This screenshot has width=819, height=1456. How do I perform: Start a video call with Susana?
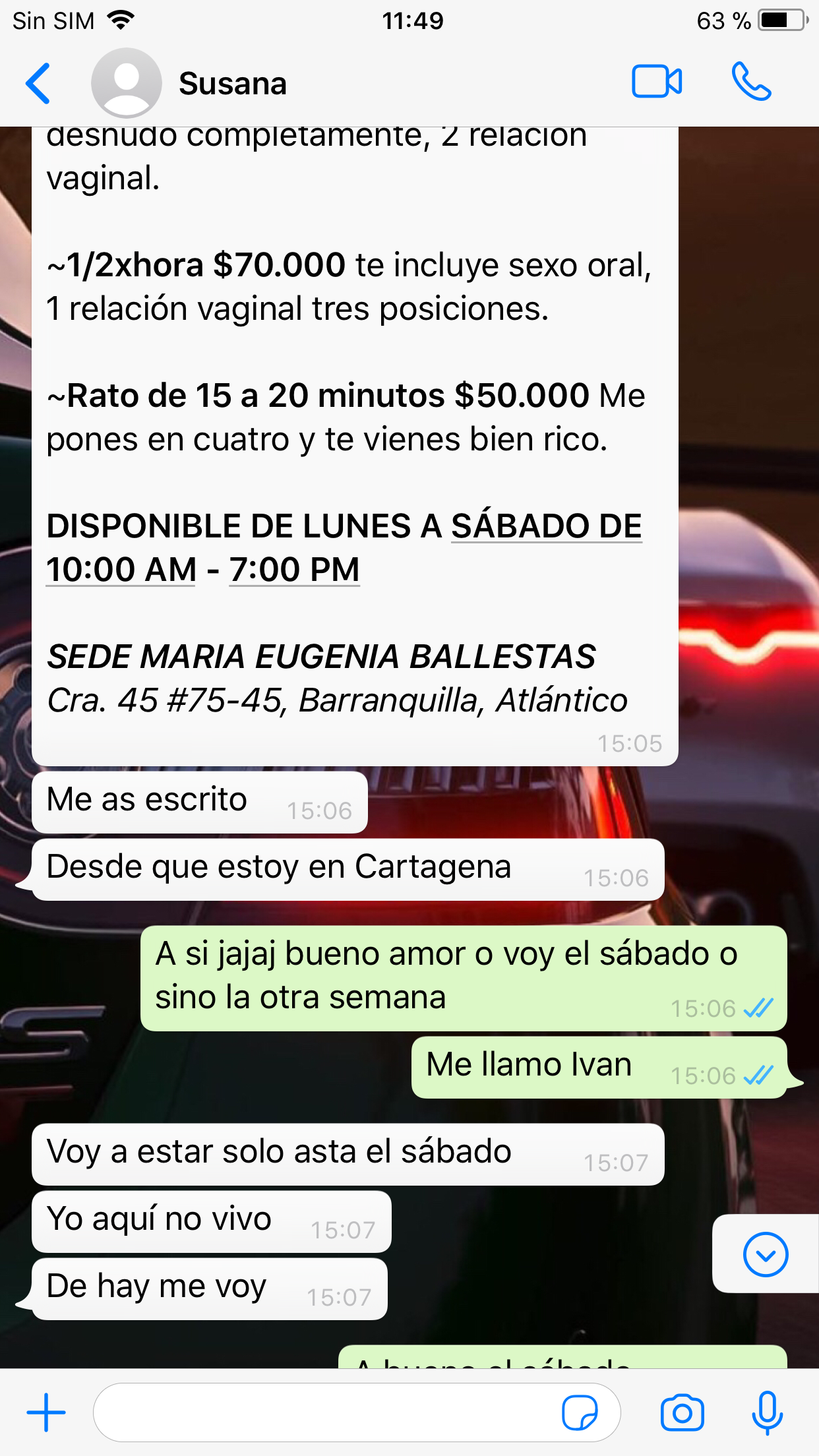point(656,82)
